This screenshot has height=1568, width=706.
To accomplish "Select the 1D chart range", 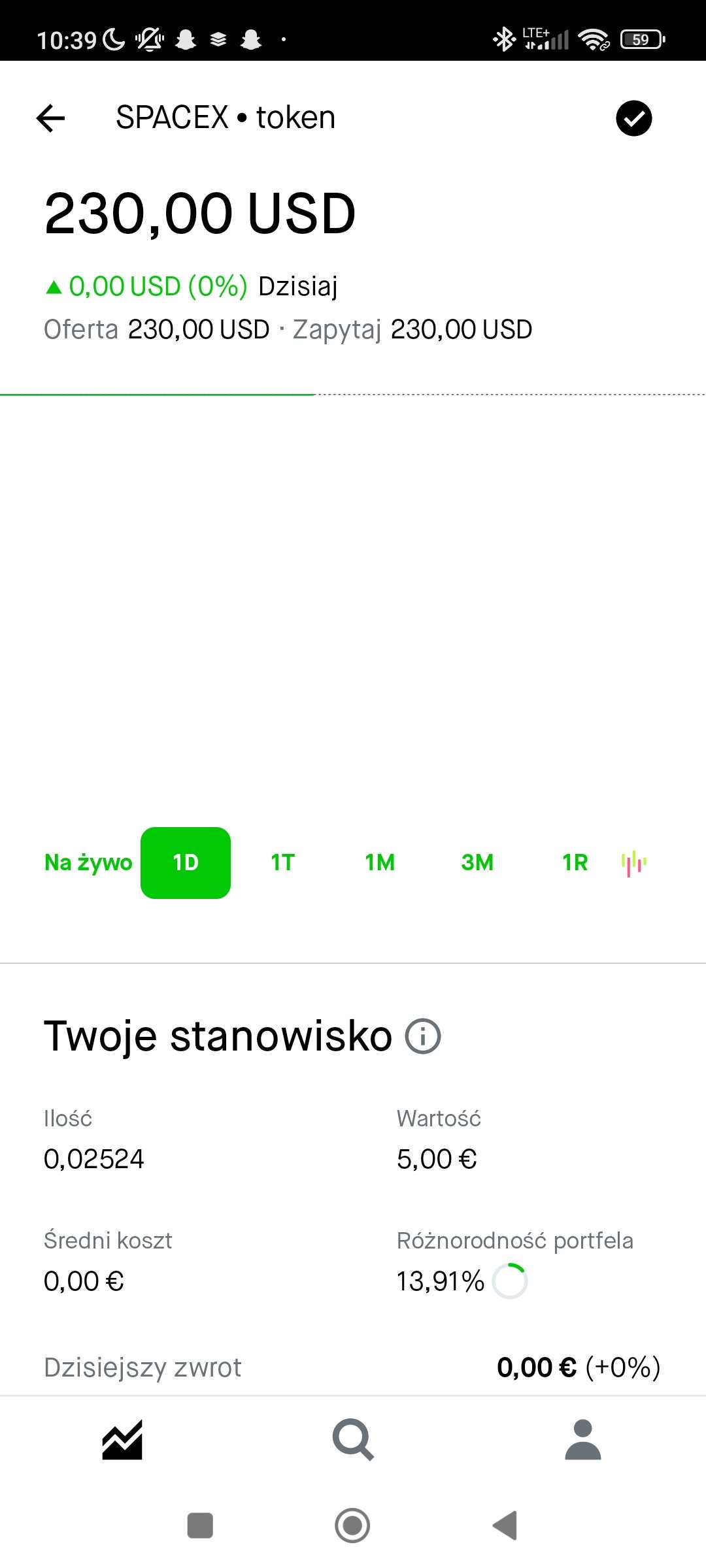I will tap(186, 862).
